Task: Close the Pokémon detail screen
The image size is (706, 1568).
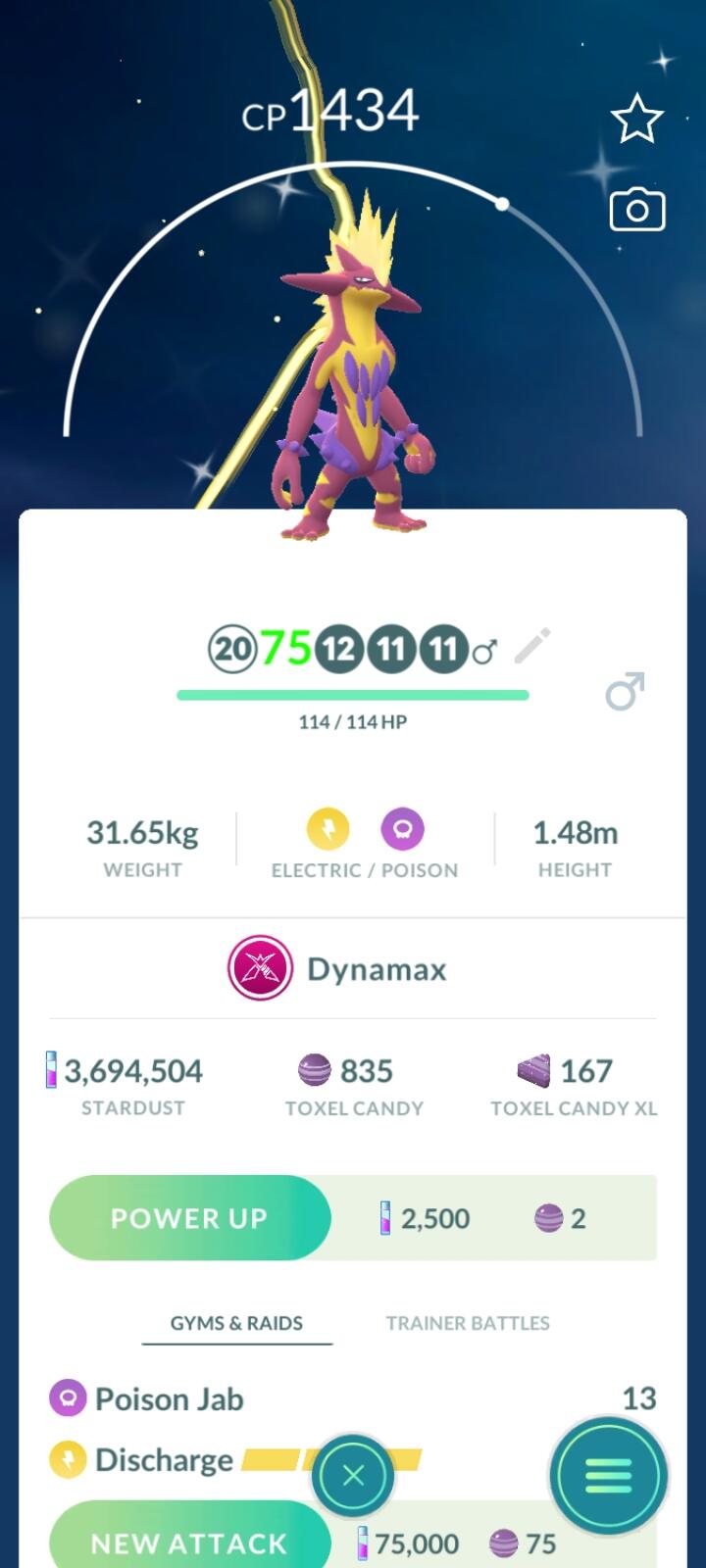Action: tap(353, 1475)
